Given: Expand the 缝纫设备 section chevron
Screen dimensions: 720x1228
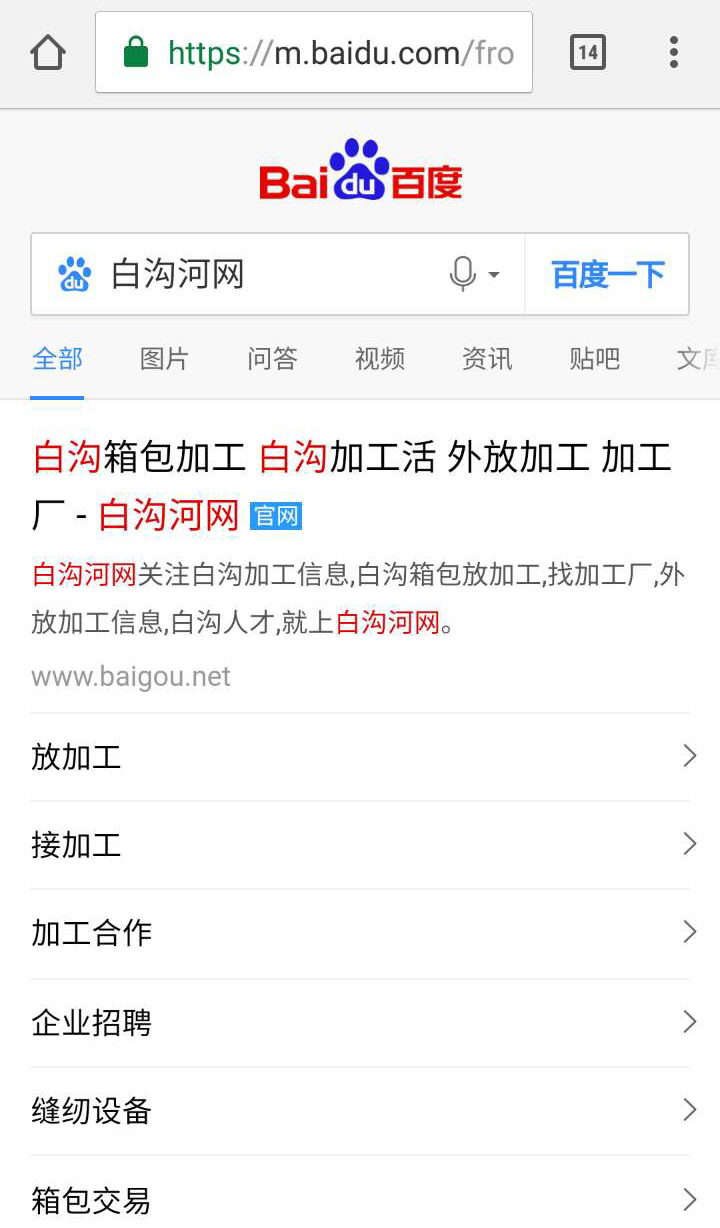Looking at the screenshot, I should (x=689, y=1108).
